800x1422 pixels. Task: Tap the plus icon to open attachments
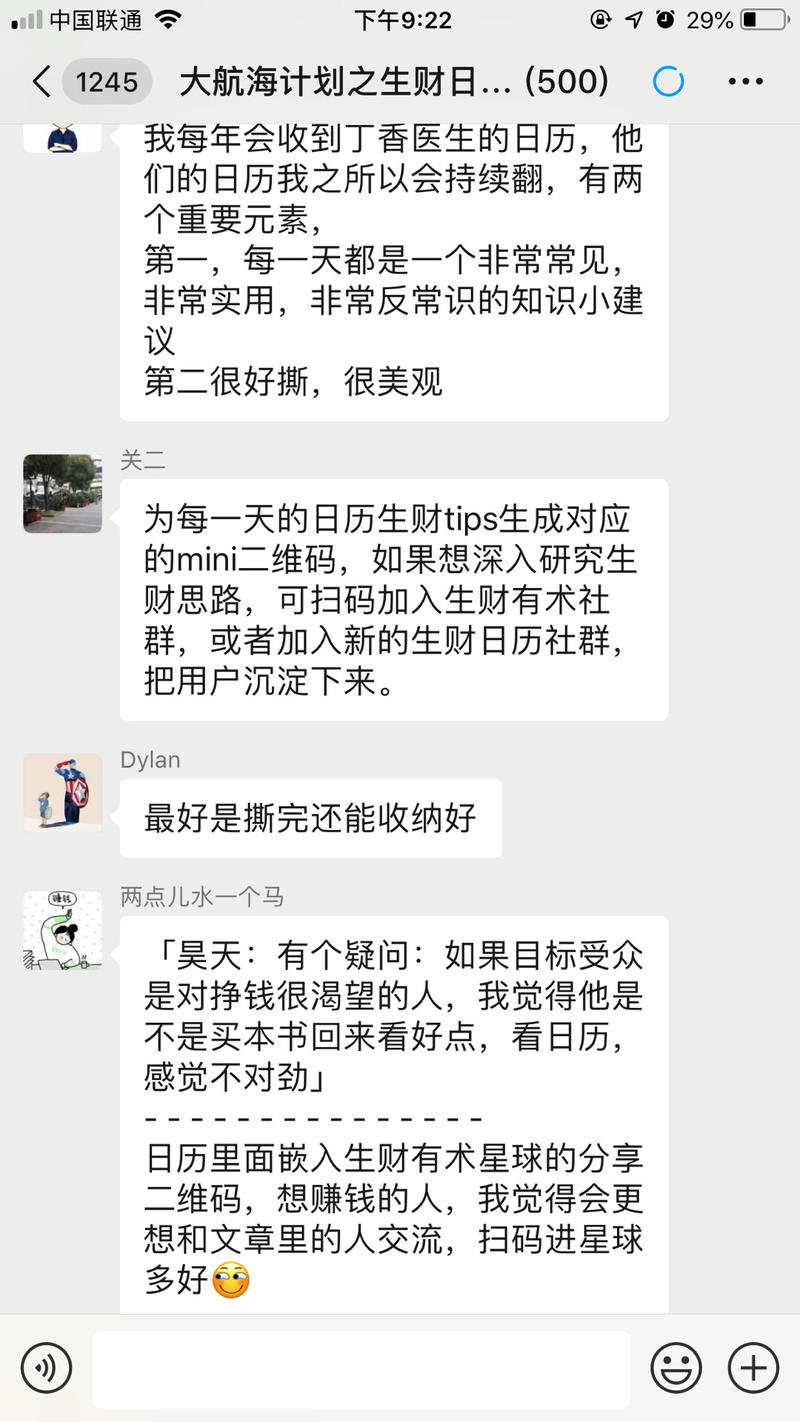(753, 1367)
